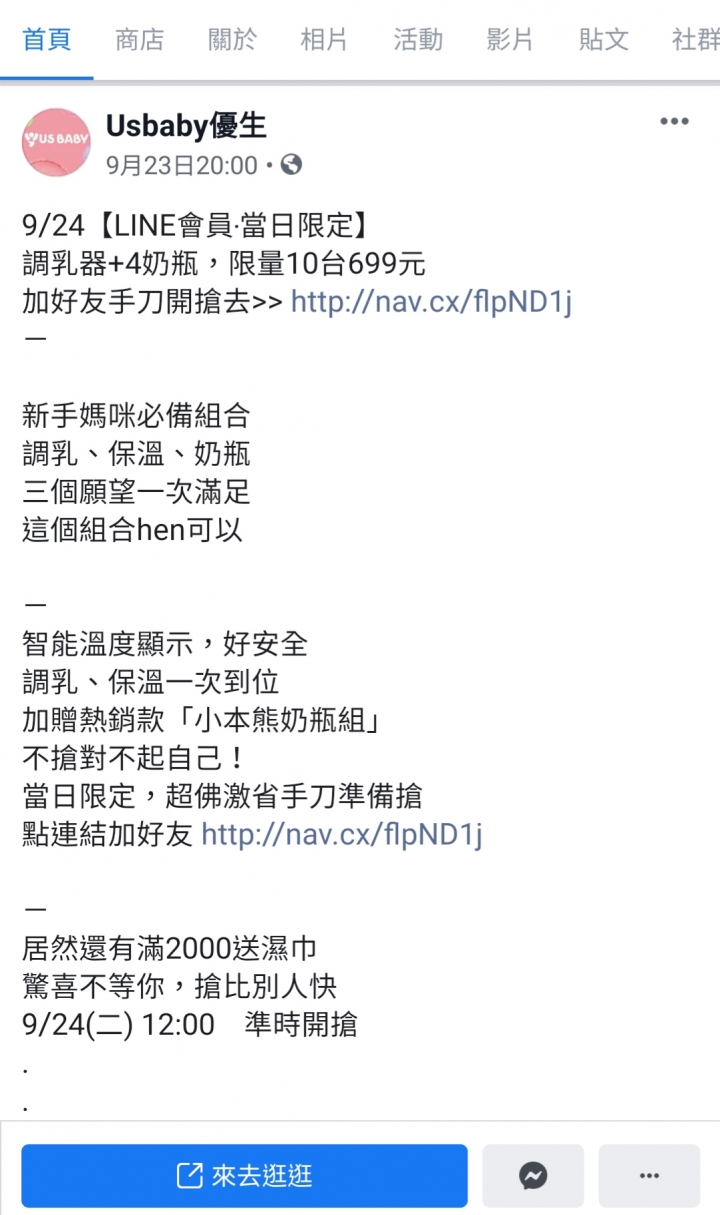Switch to the 相片 tab
This screenshot has height=1215, width=720.
coord(324,40)
